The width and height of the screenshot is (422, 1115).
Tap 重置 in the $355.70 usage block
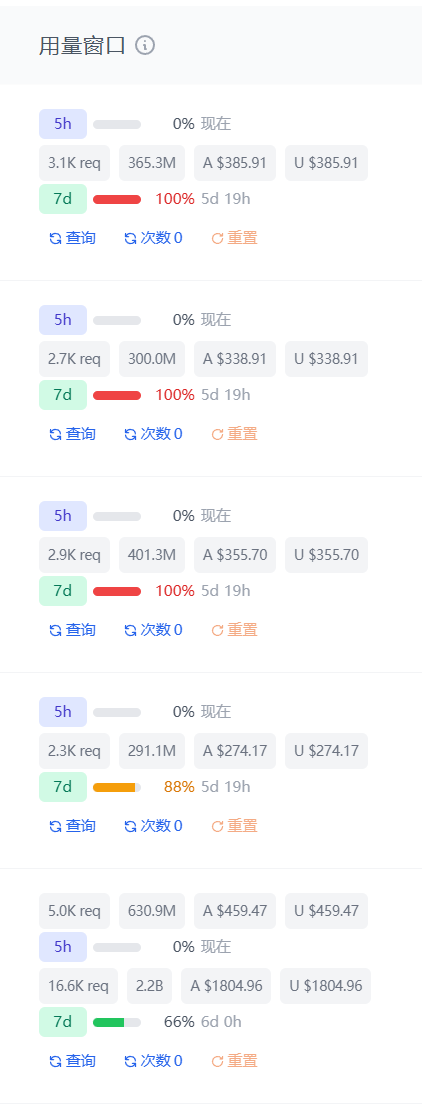(x=234, y=630)
